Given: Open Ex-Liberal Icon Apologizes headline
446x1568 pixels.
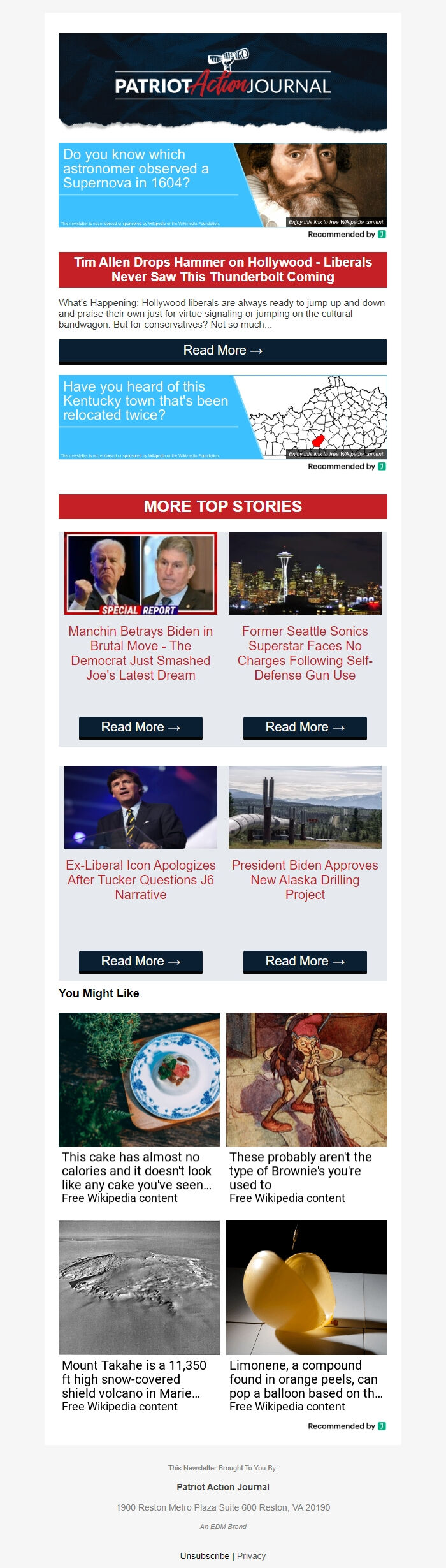Looking at the screenshot, I should click(x=140, y=880).
